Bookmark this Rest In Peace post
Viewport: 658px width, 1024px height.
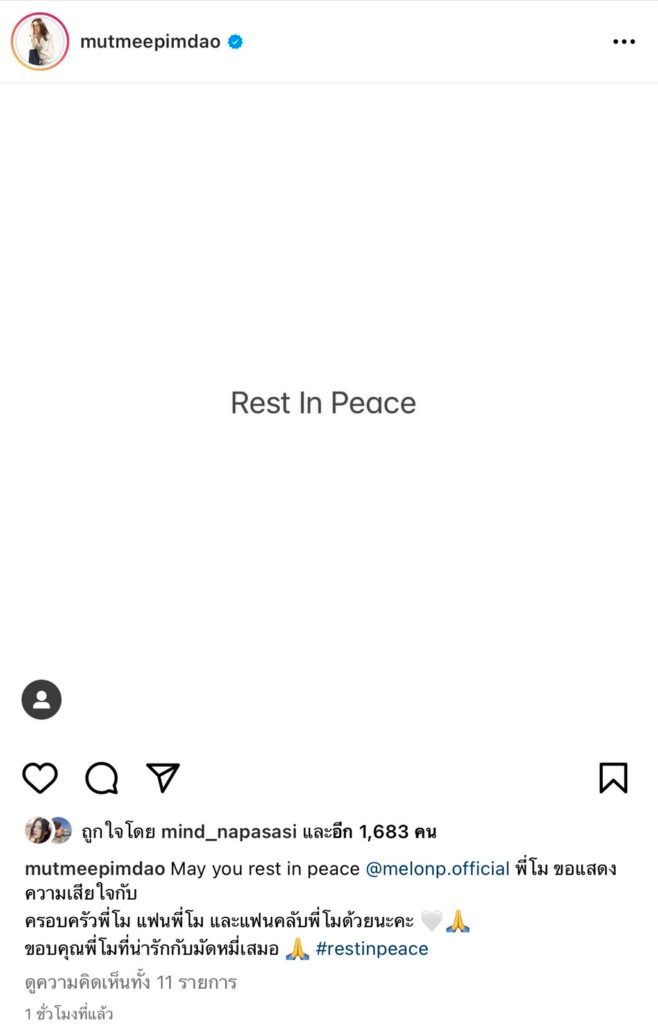(x=613, y=778)
